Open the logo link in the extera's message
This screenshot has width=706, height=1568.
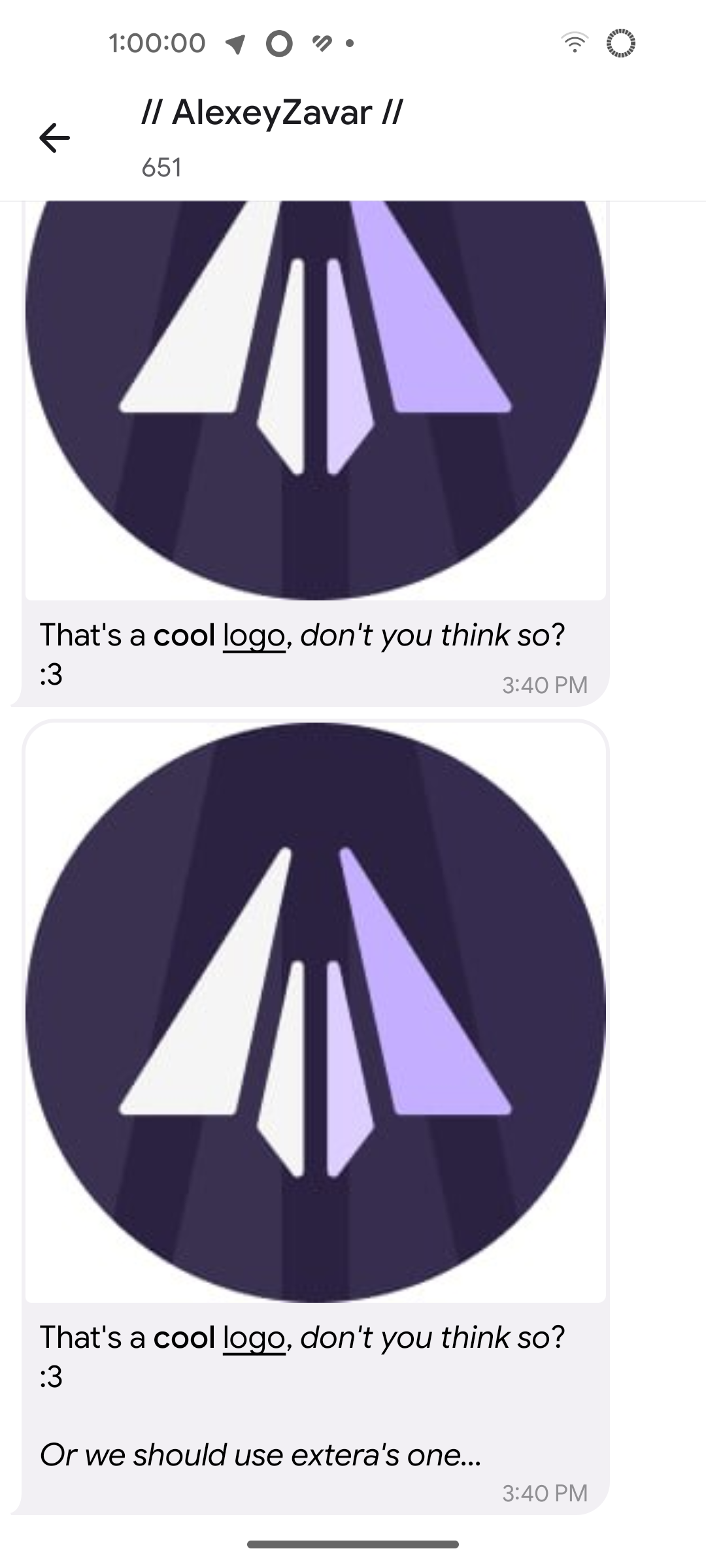point(254,1337)
